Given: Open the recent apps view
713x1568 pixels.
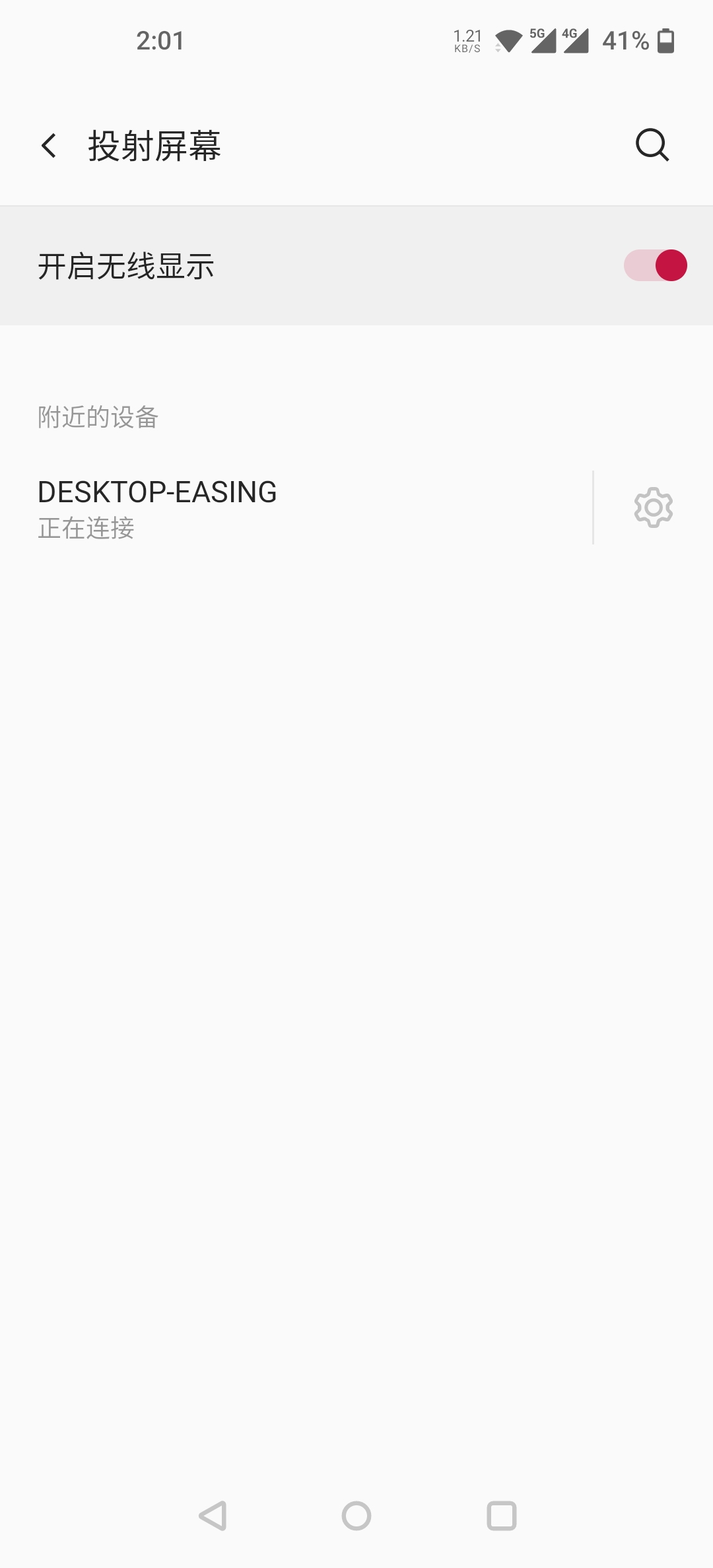Looking at the screenshot, I should (502, 1516).
